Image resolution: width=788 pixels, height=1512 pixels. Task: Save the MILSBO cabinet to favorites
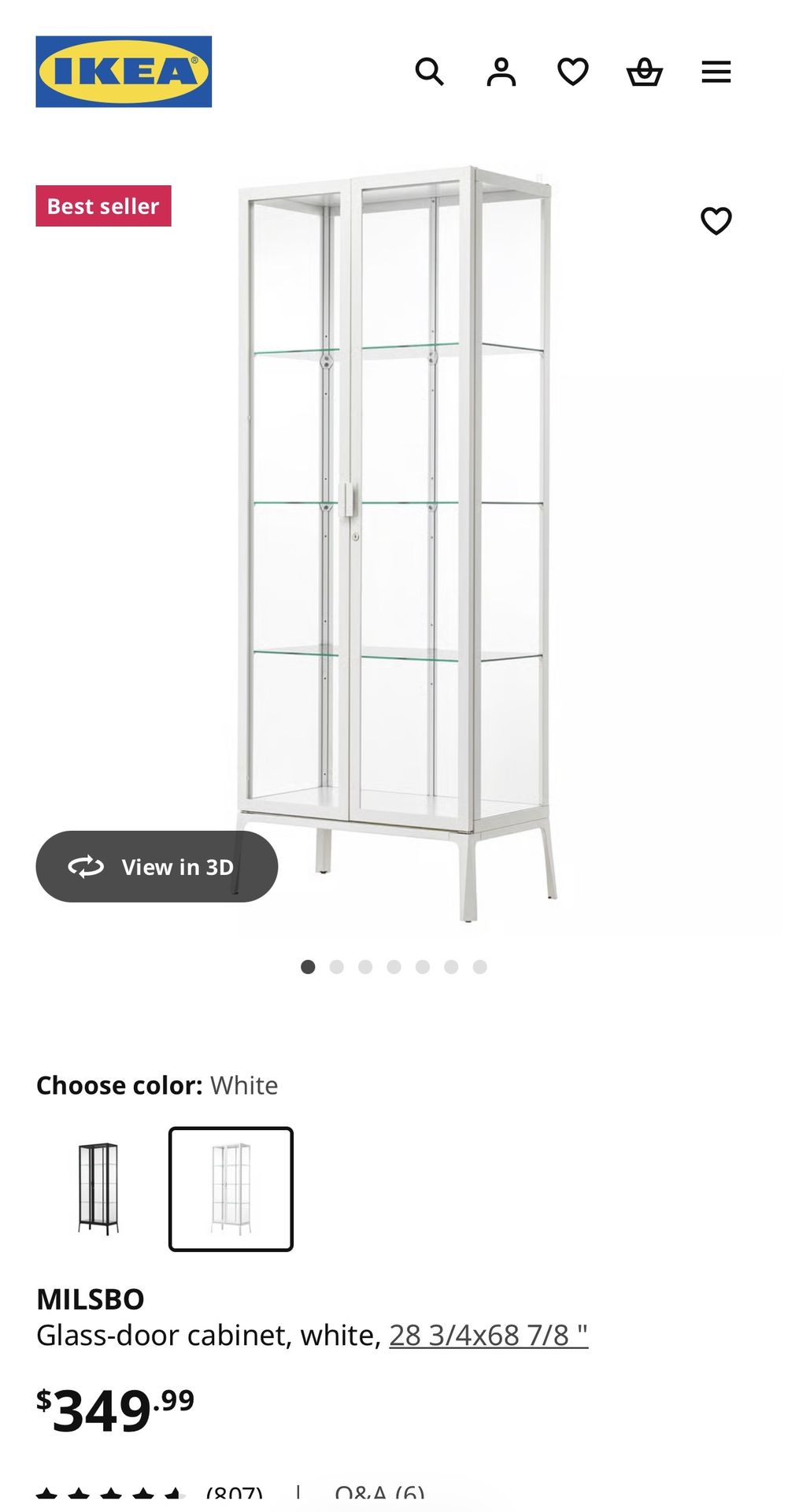(x=716, y=220)
